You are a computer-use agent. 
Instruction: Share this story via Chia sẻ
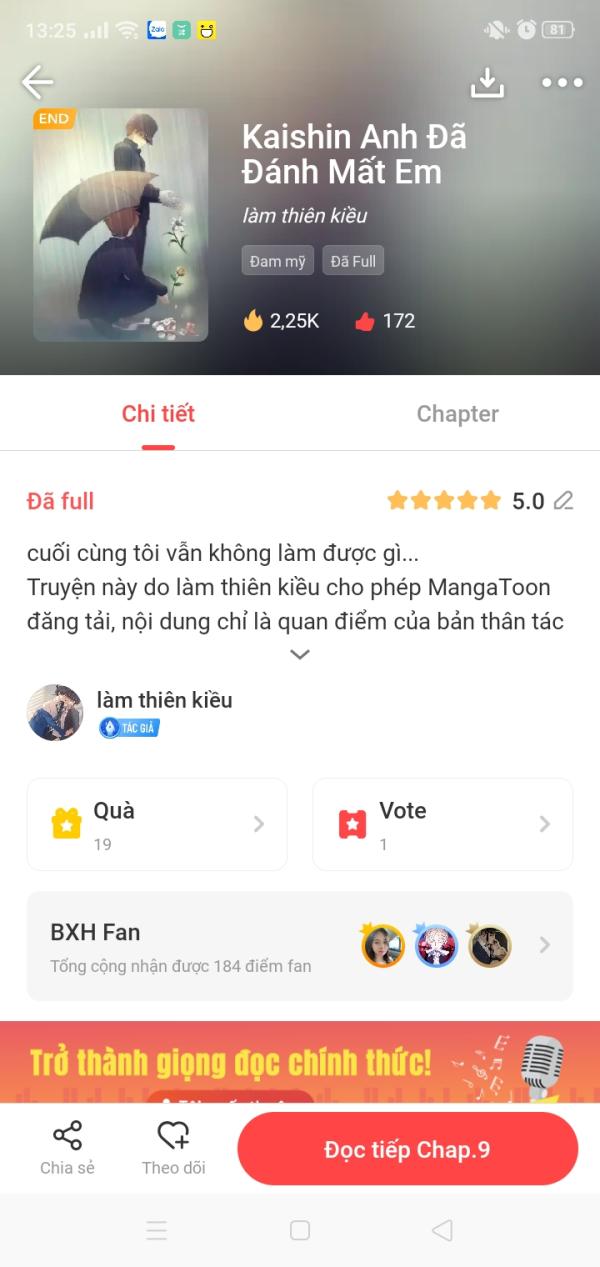(x=67, y=1148)
